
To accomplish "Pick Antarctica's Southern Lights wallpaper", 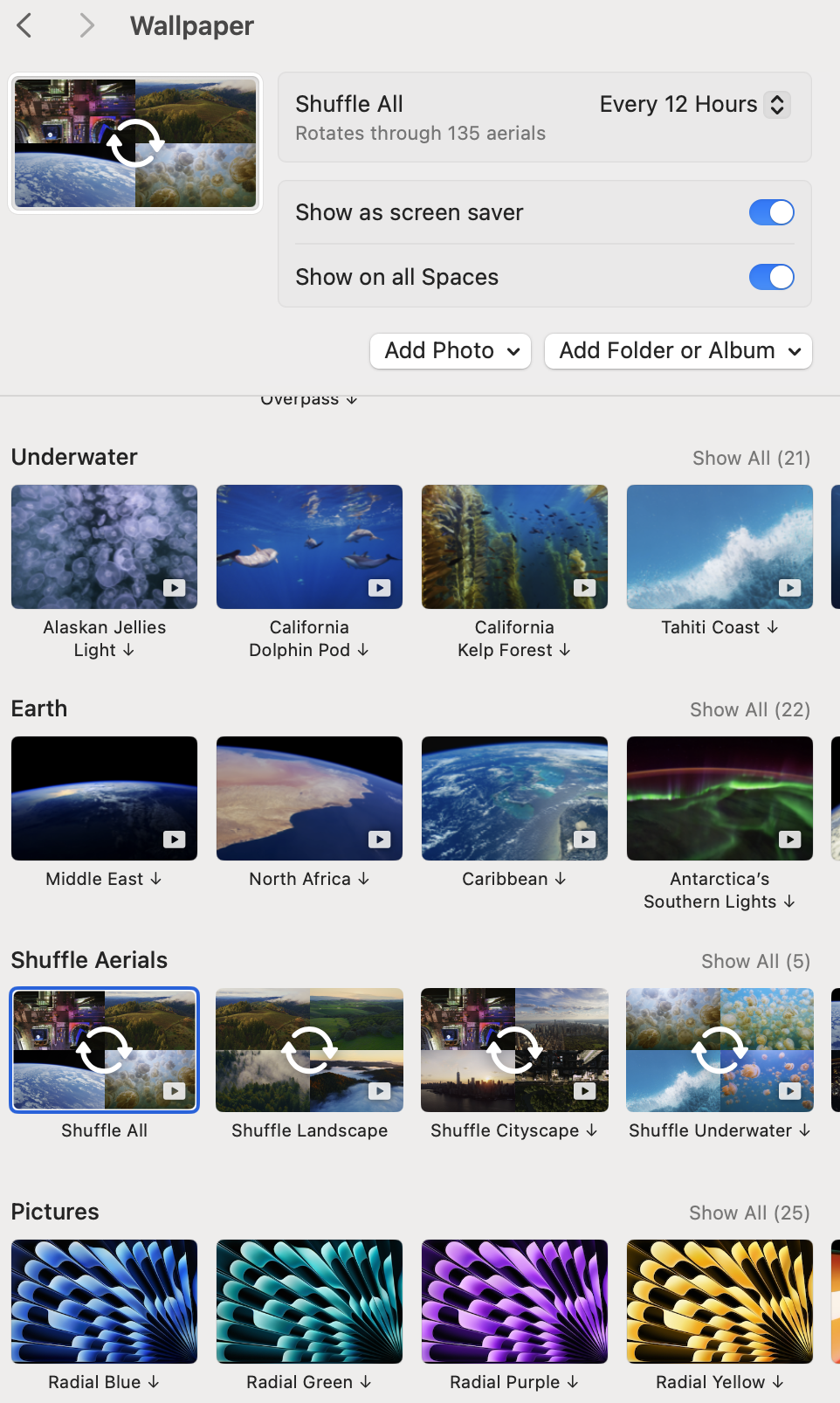I will point(720,798).
